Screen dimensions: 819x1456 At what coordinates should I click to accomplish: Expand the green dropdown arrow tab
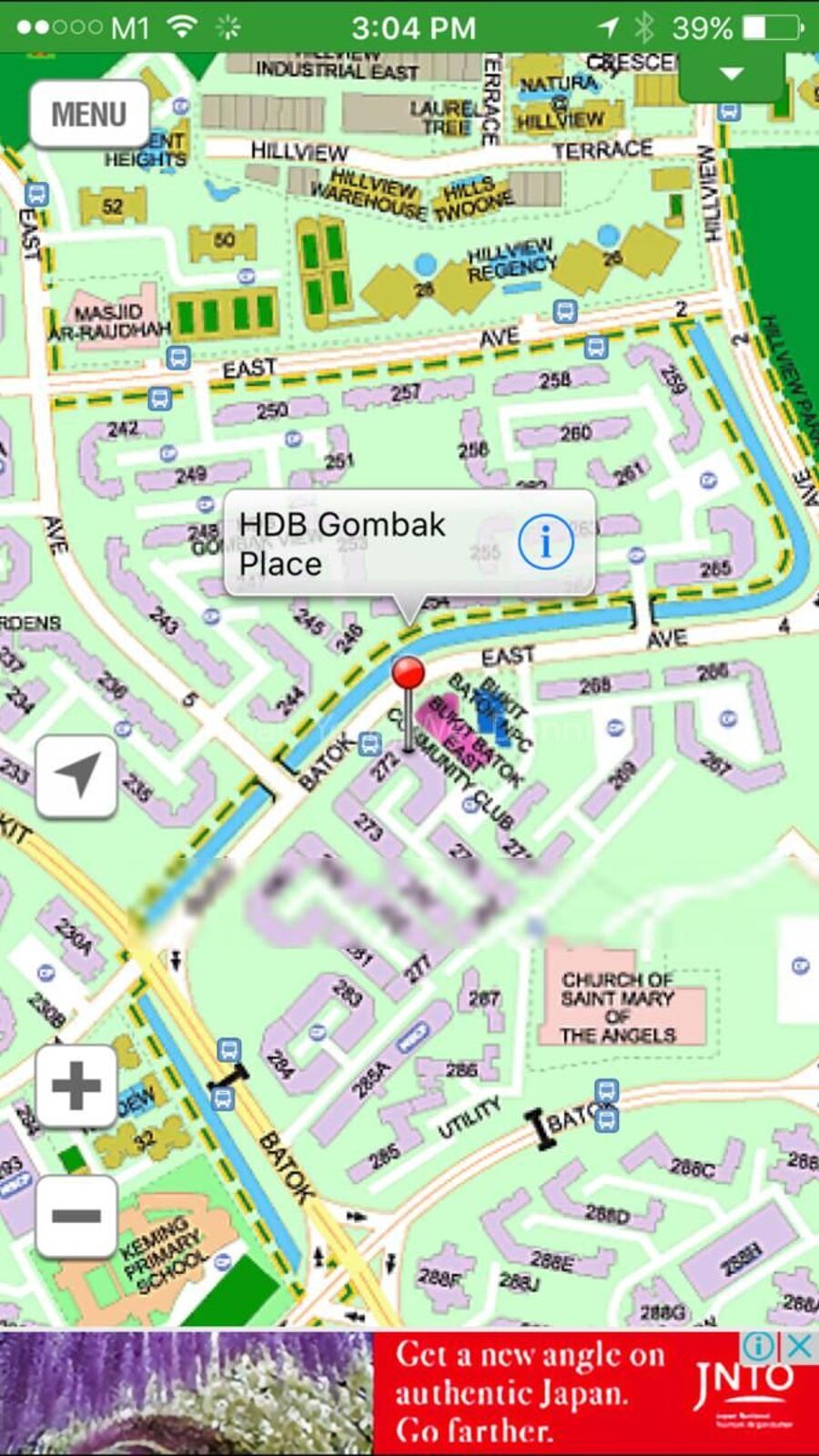[x=732, y=74]
